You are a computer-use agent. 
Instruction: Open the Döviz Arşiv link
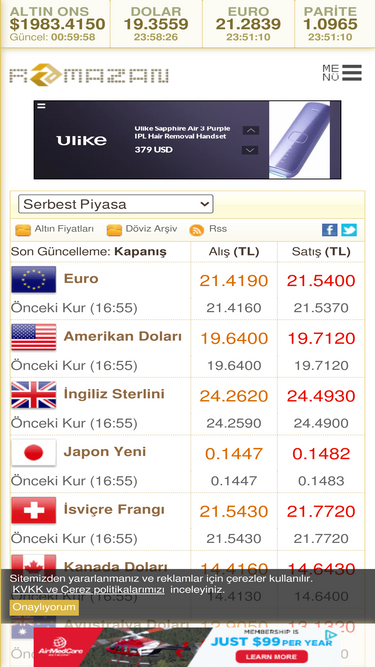point(151,229)
